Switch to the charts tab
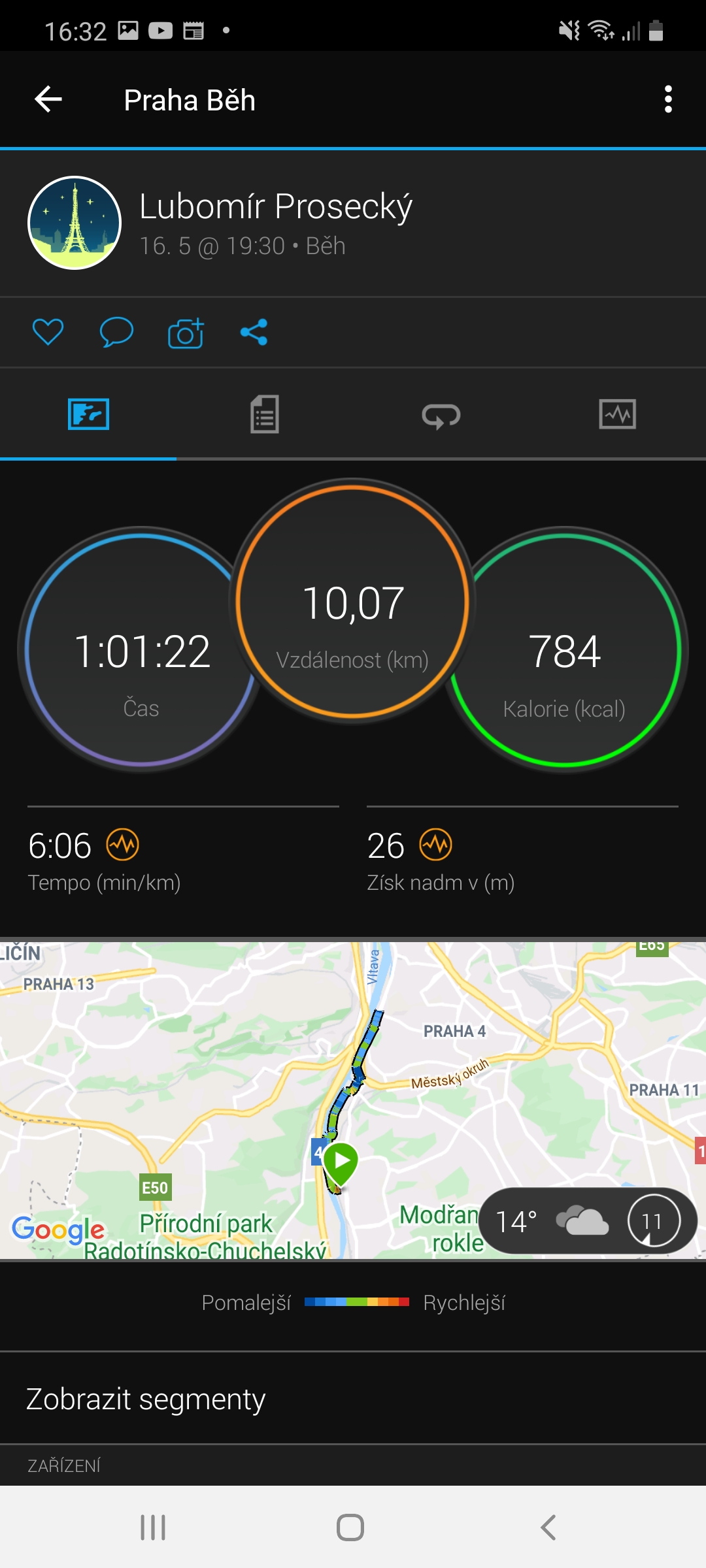This screenshot has height=1568, width=706. click(618, 414)
